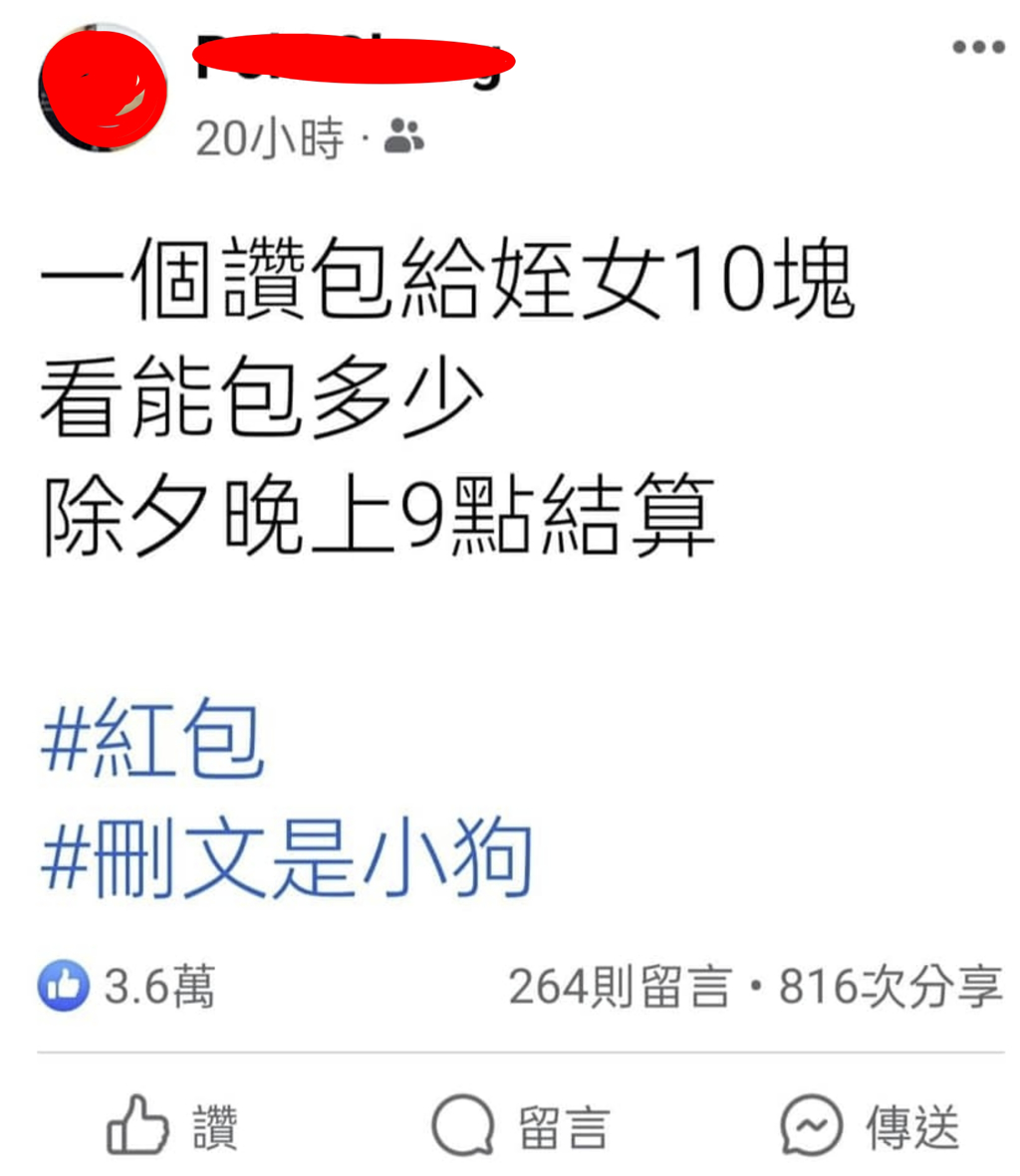View the 3.6萬 reactions list
The image size is (1020, 1176).
pyautogui.click(x=127, y=987)
